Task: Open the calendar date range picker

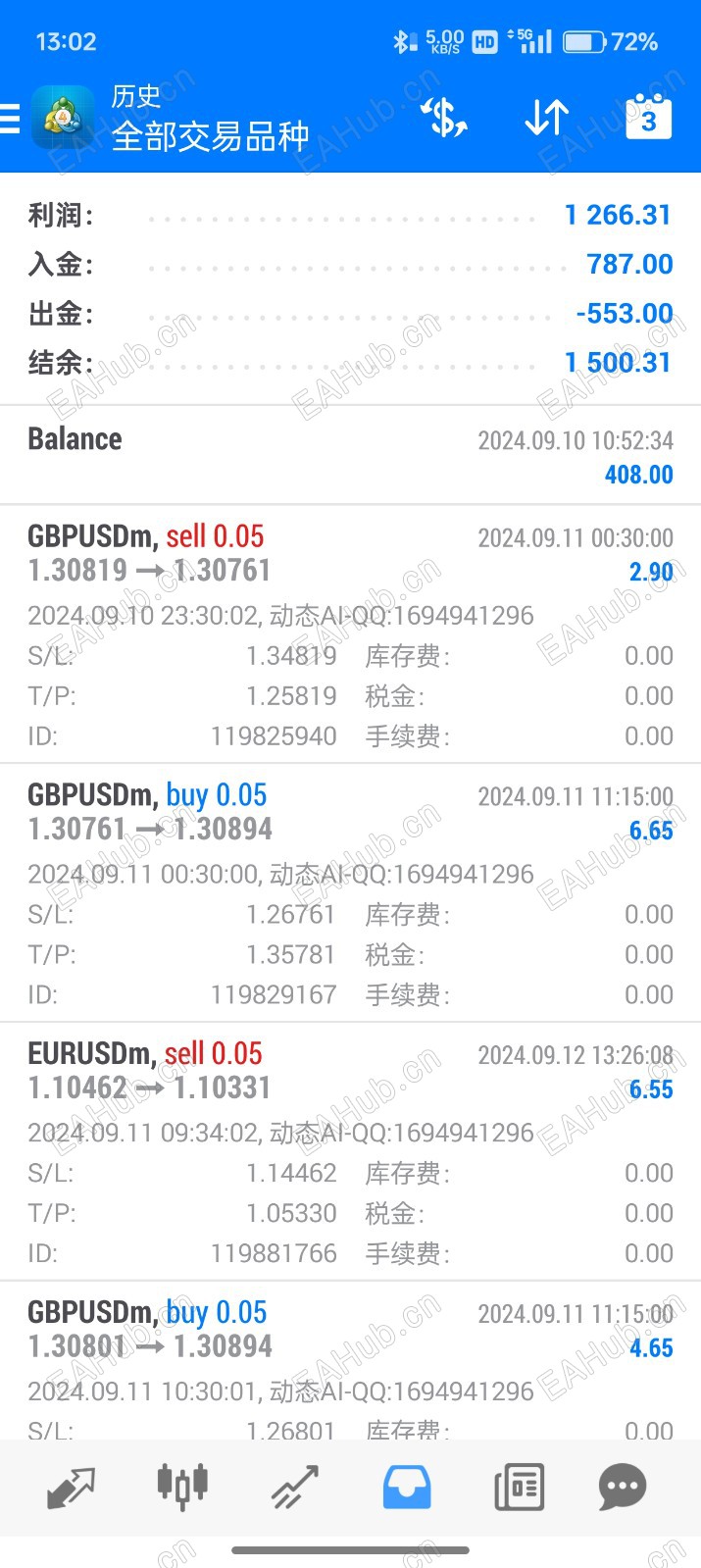Action: tap(648, 119)
